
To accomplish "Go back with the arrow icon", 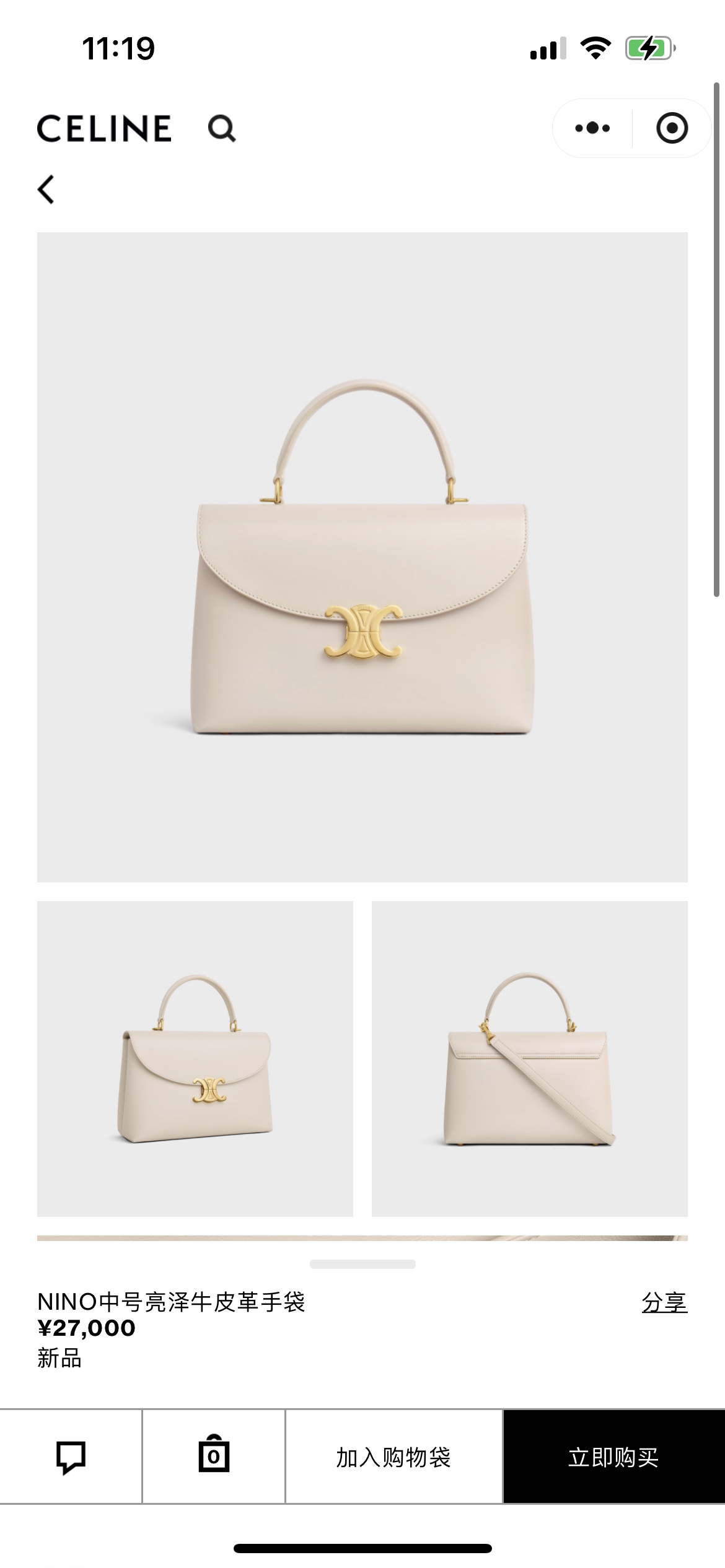I will 46,189.
